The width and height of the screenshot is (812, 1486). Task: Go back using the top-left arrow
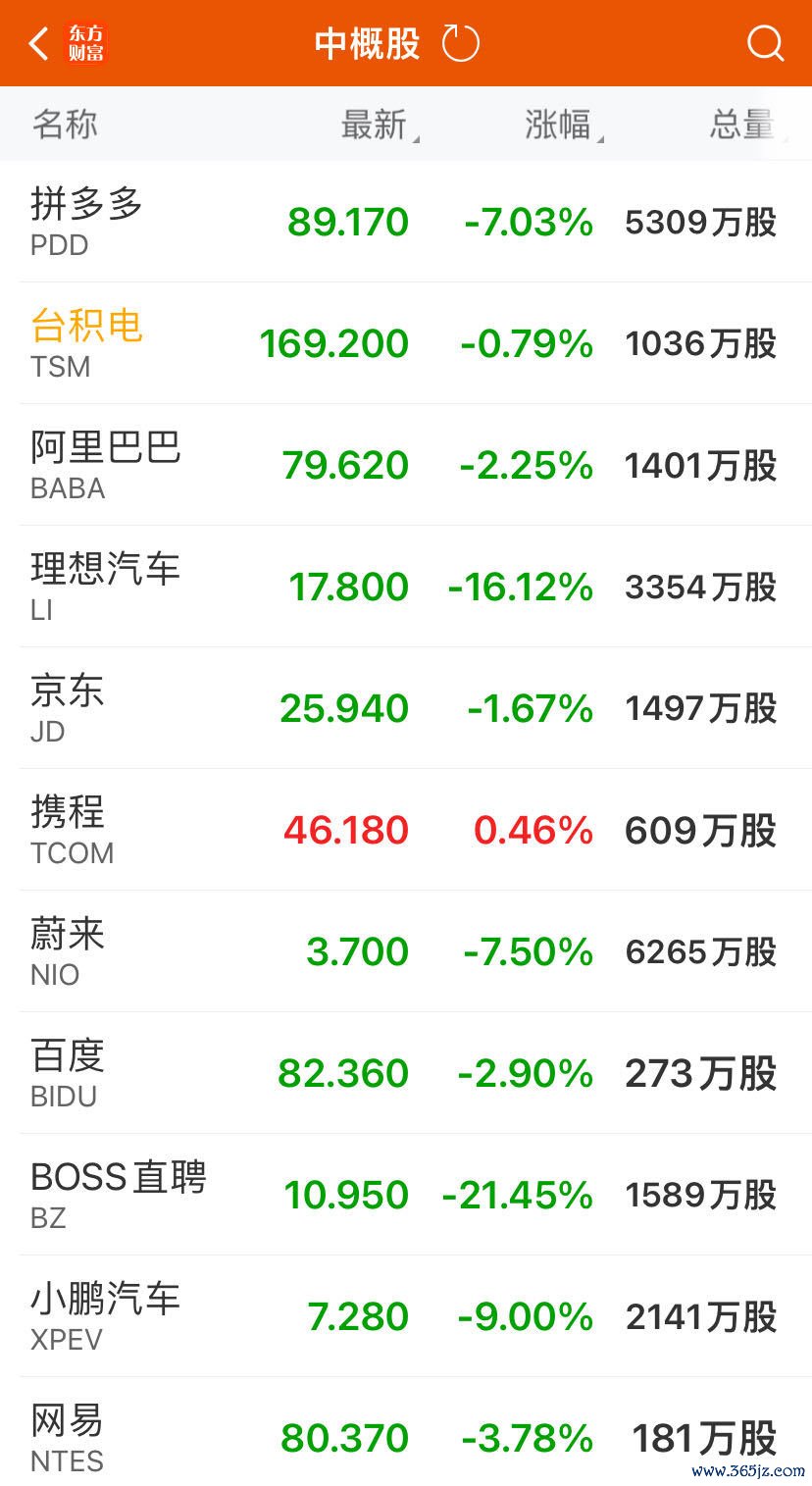click(38, 44)
